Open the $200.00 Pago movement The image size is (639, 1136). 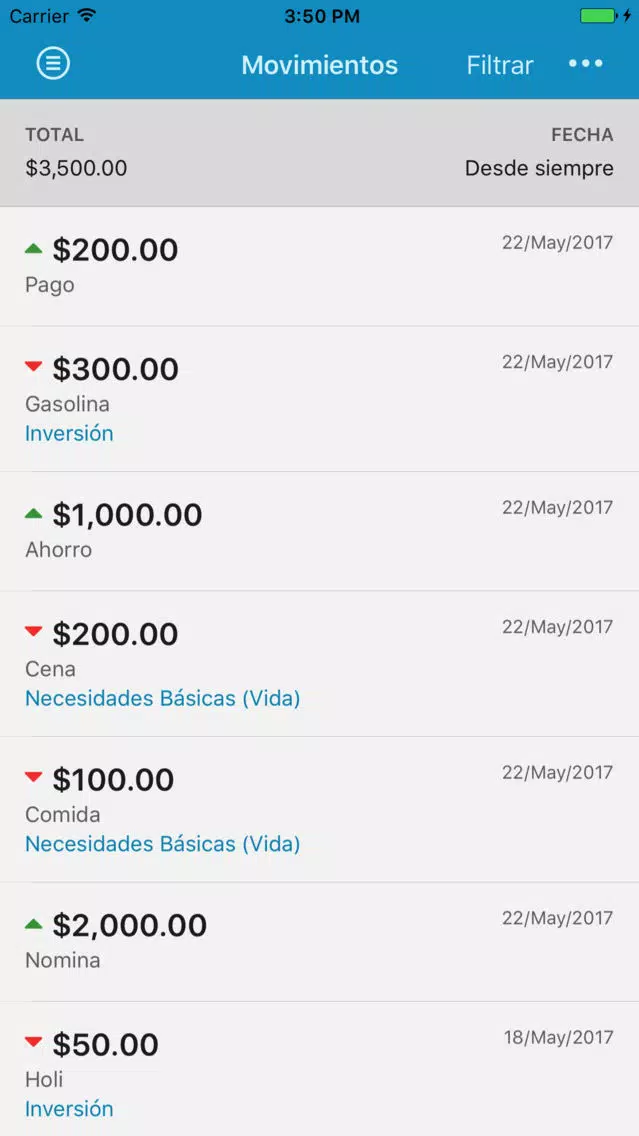pos(320,267)
